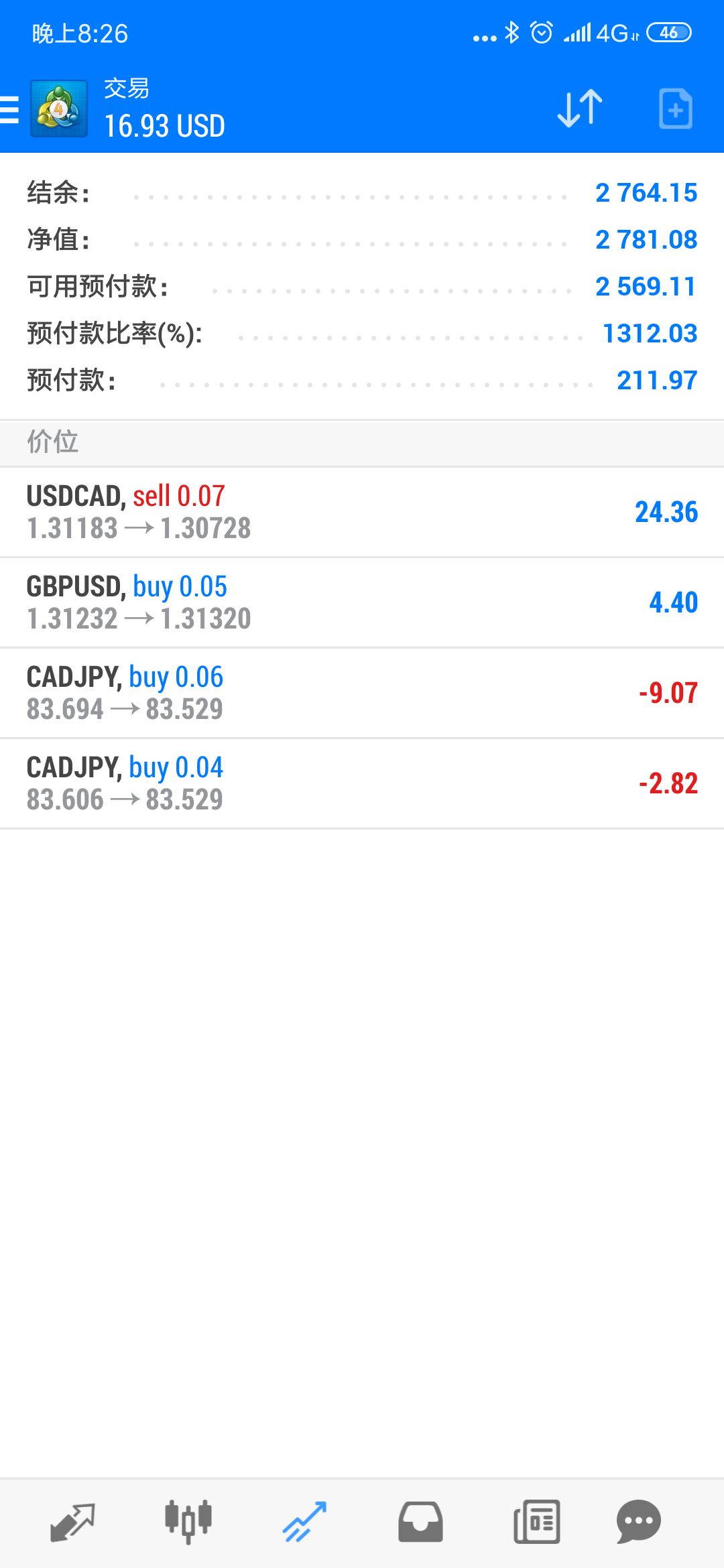The width and height of the screenshot is (724, 1568).
Task: Switch to the trade tab
Action: point(304,1522)
